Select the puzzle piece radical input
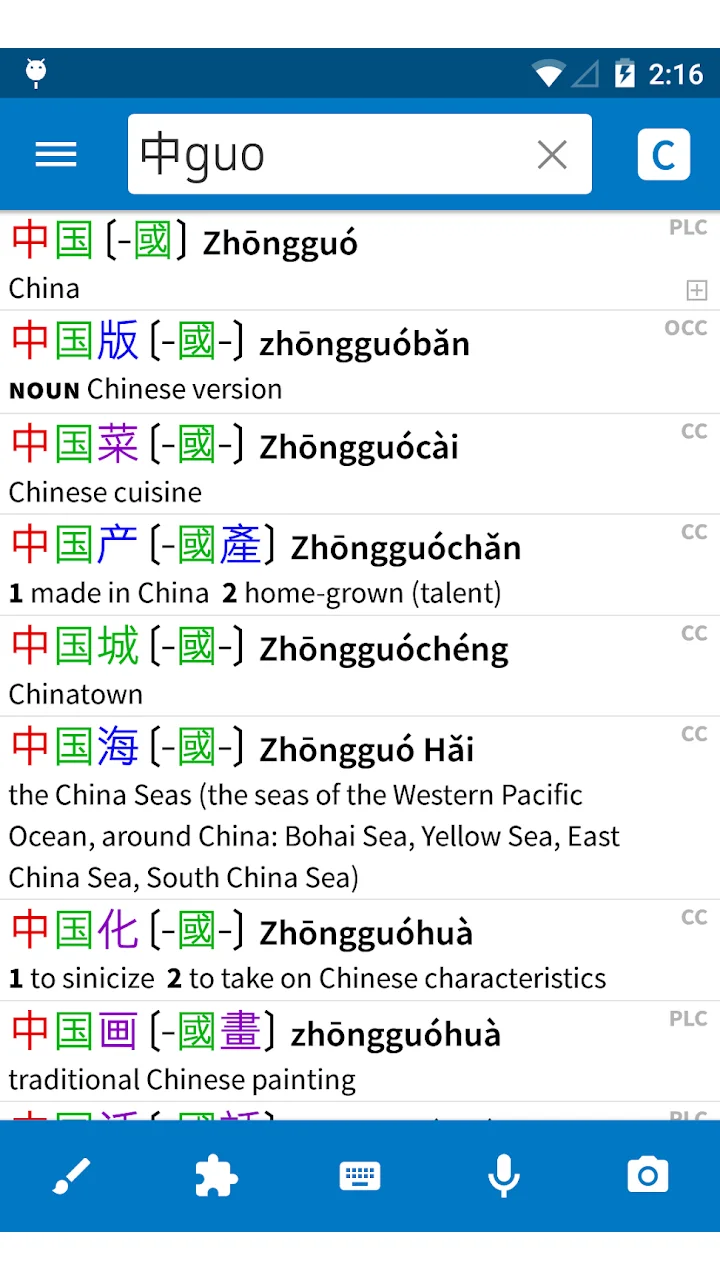The image size is (720, 1280). tap(216, 1176)
